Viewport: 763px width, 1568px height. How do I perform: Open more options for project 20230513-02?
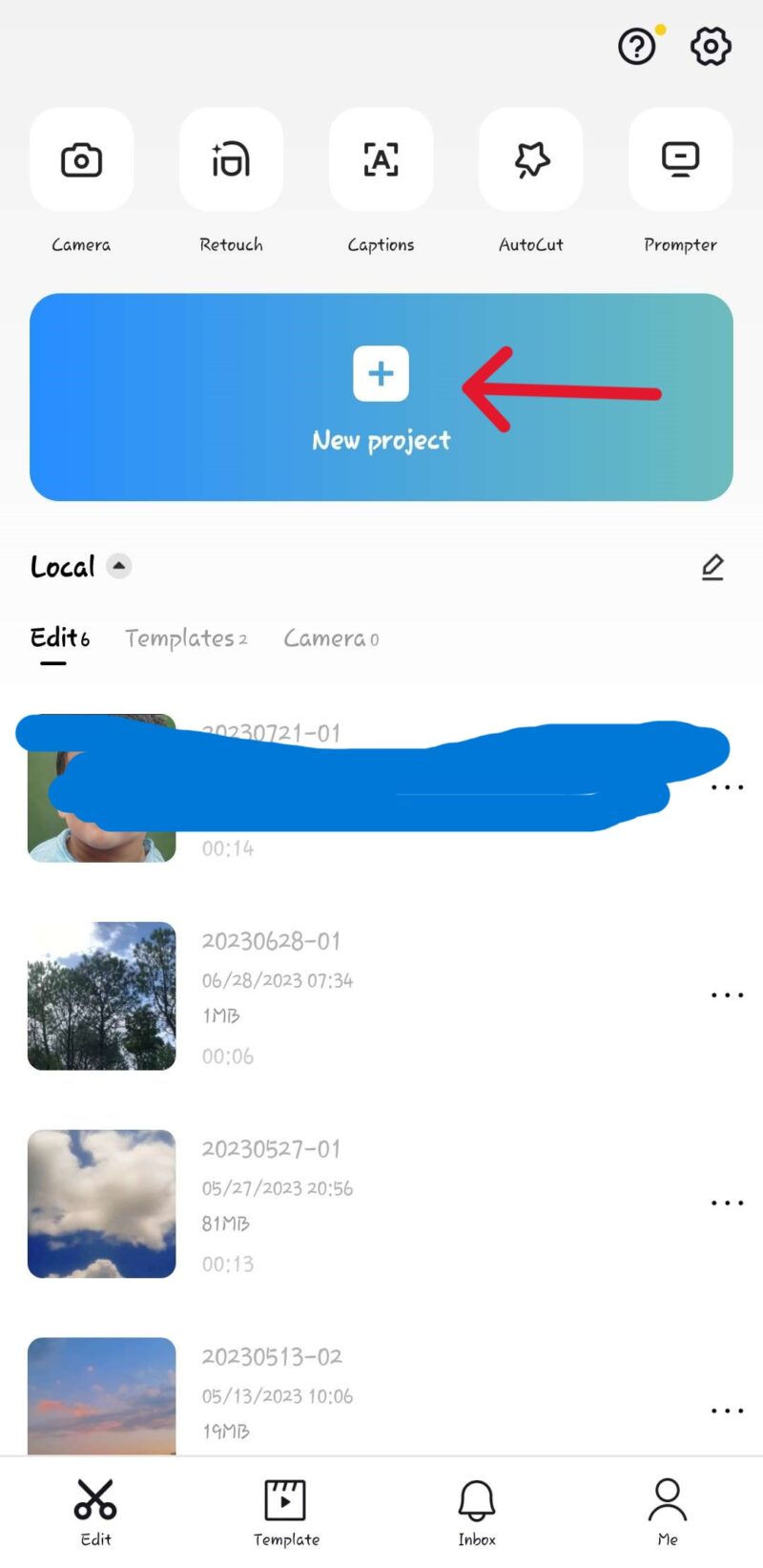click(727, 1411)
